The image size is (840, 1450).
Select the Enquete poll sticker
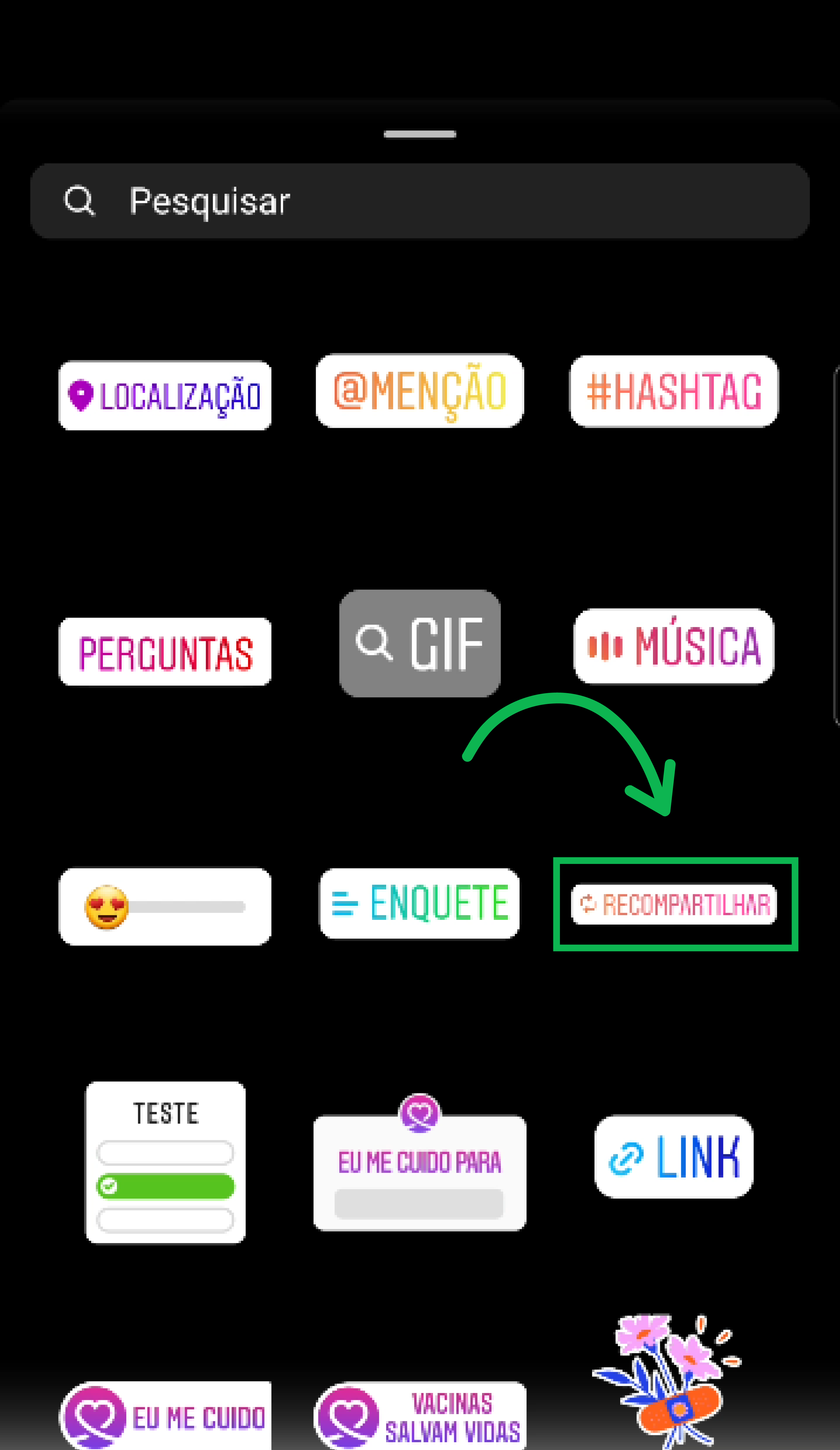click(420, 903)
